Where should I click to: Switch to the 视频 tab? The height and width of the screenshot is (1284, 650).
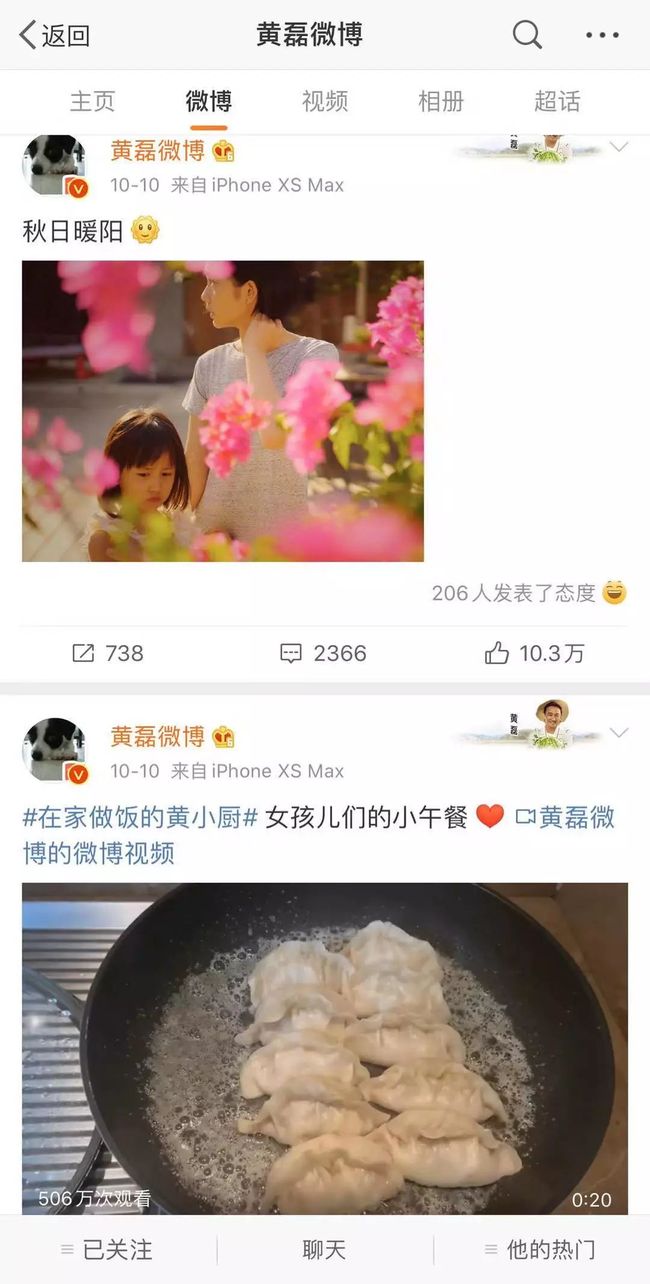pos(325,101)
